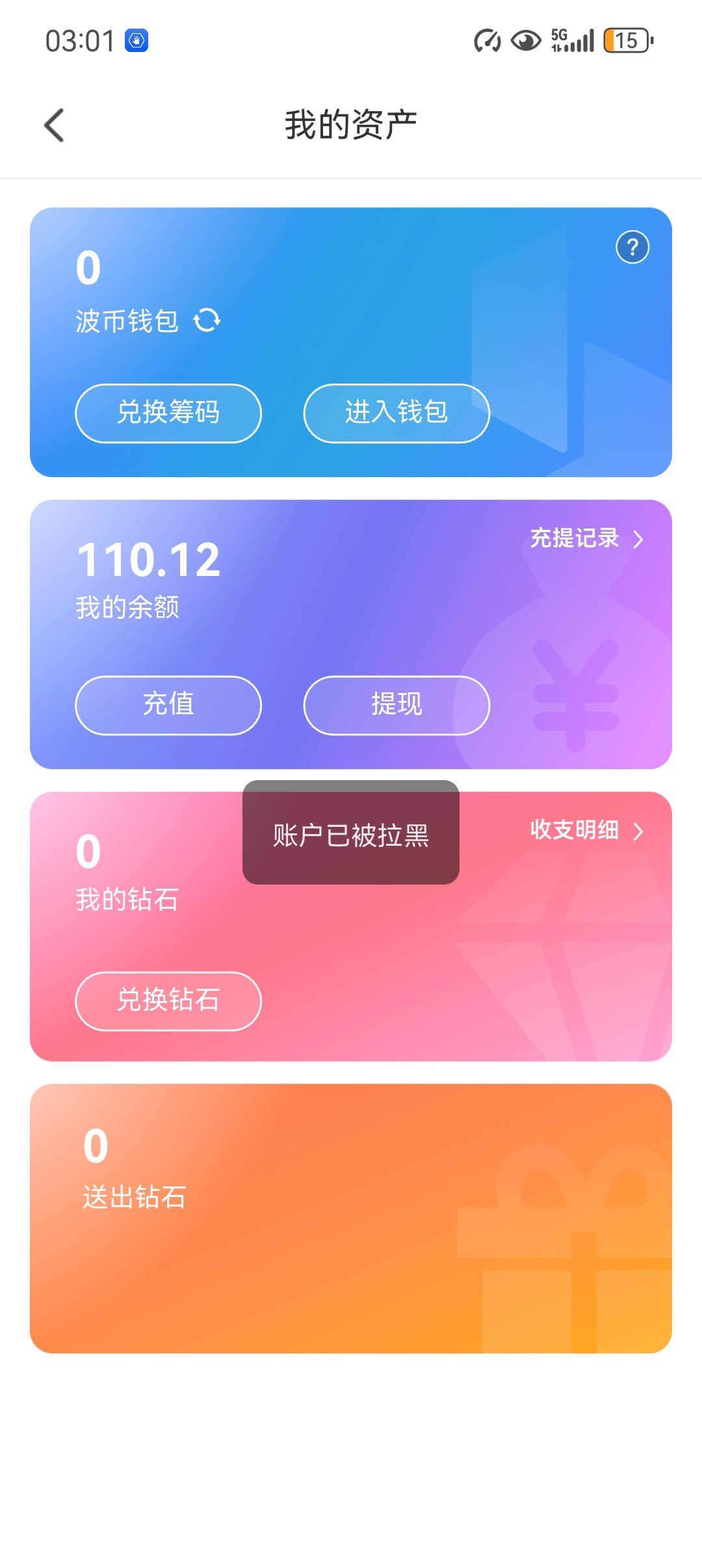
Task: Refresh the 波币钱包 balance
Action: coord(207,320)
